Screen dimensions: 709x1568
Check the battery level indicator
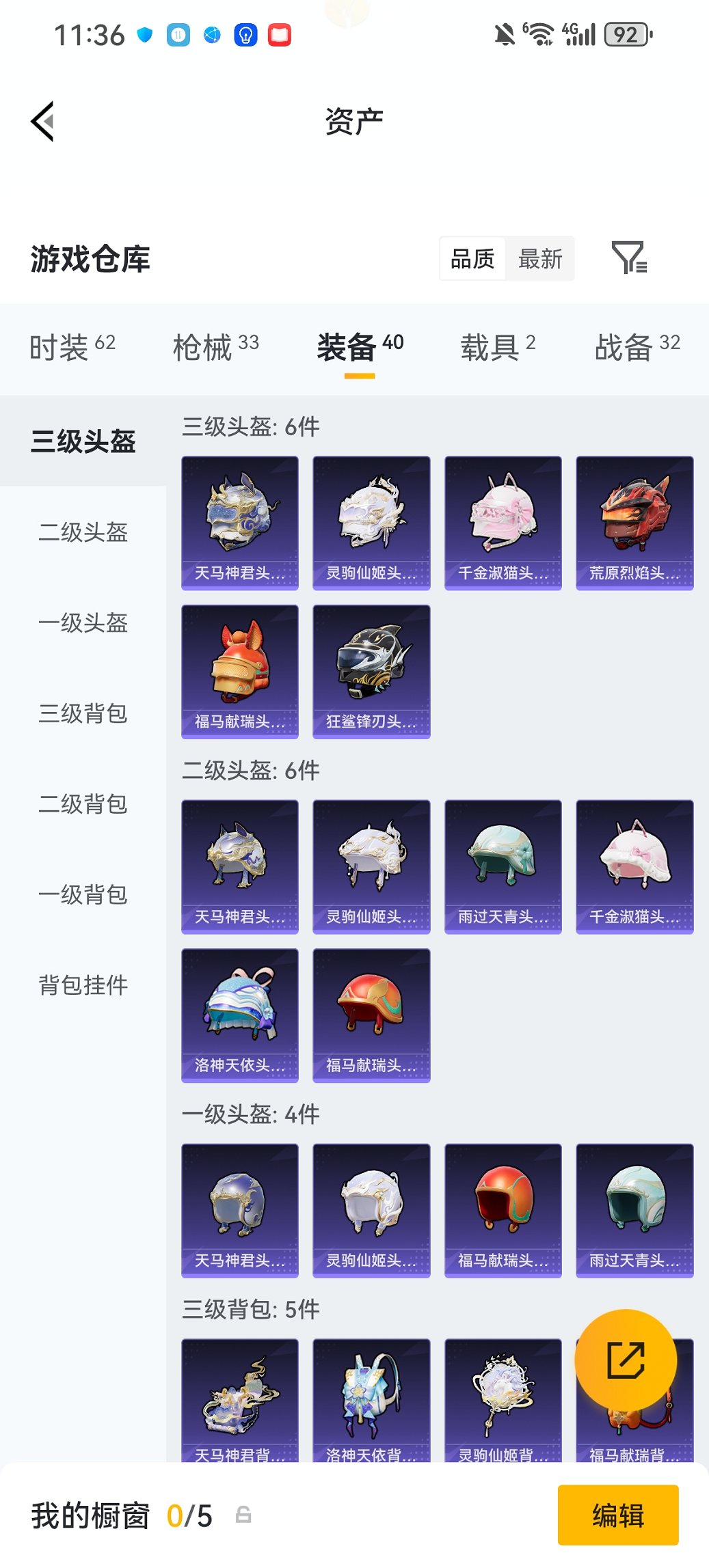pyautogui.click(x=626, y=33)
